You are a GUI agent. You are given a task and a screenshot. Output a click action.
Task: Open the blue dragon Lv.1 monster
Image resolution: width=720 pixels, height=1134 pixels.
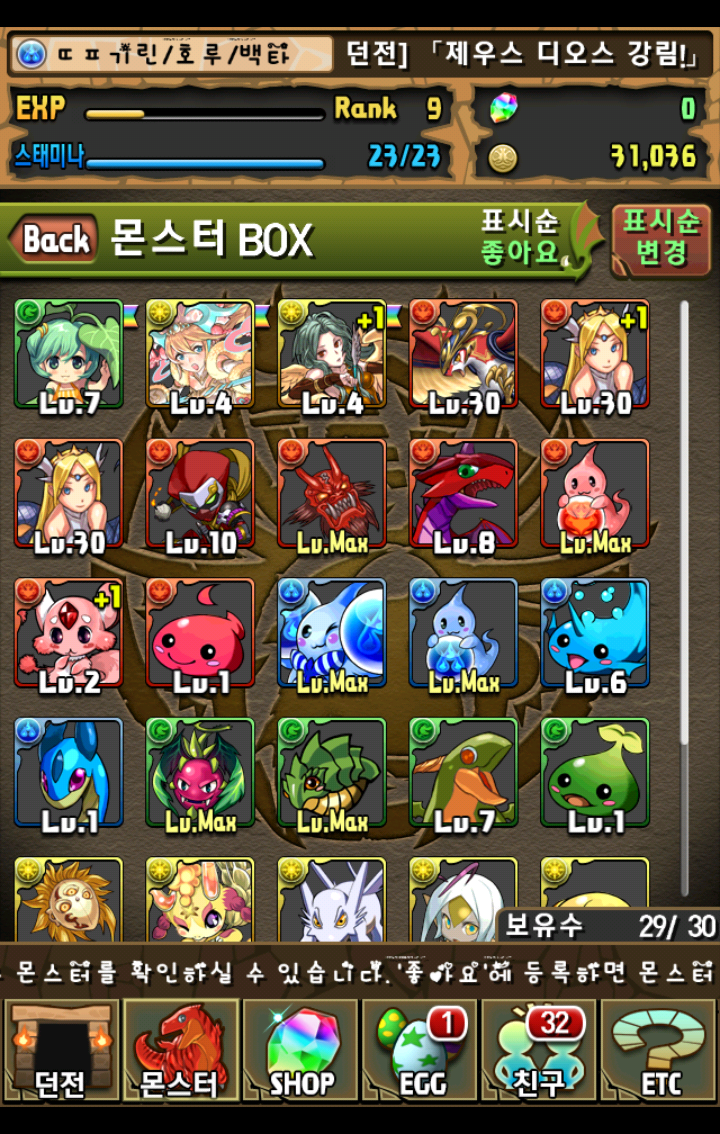tap(69, 772)
